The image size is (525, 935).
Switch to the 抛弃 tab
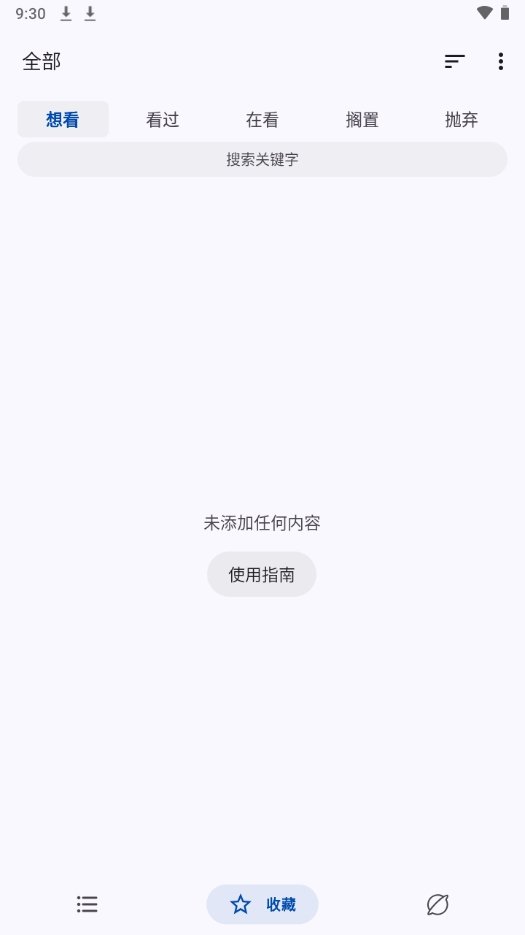tap(462, 119)
